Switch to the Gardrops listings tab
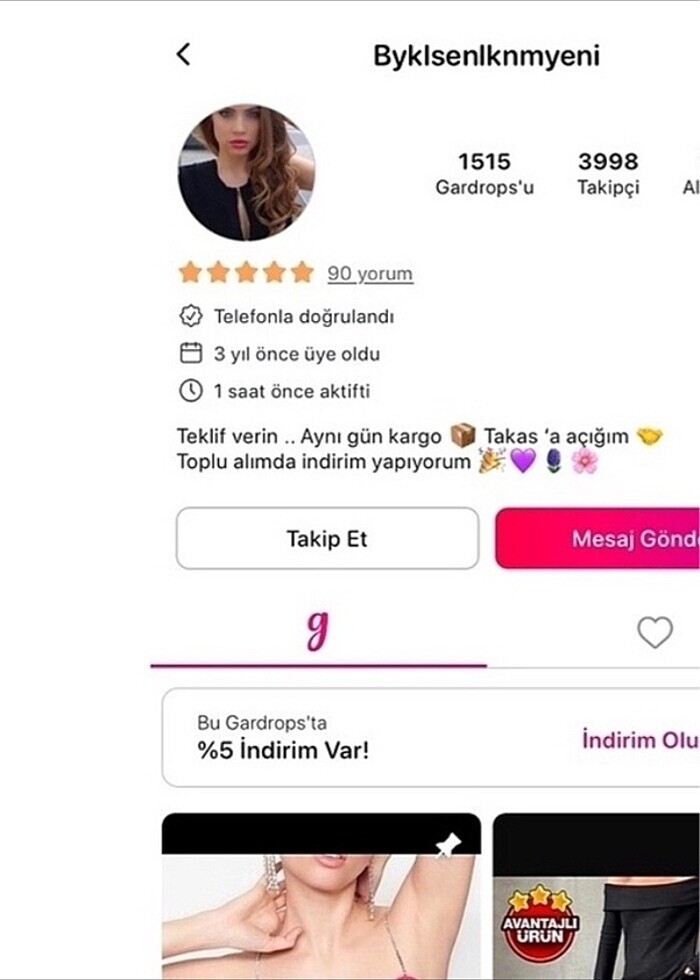Screen dimensions: 700x980 (318, 632)
